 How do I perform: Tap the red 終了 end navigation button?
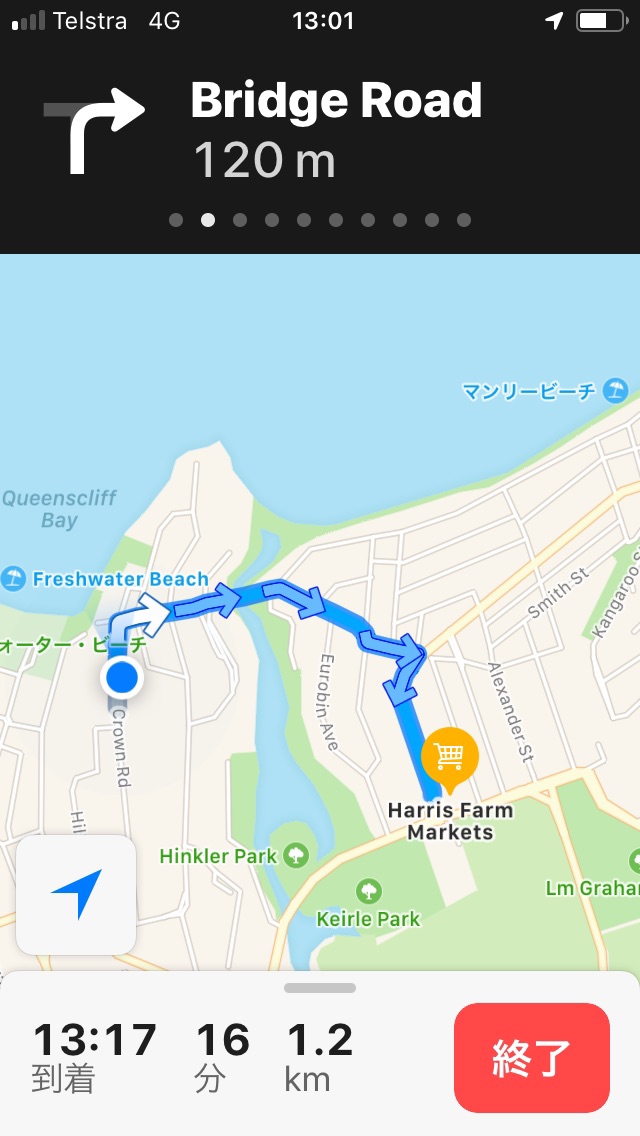coord(531,1057)
